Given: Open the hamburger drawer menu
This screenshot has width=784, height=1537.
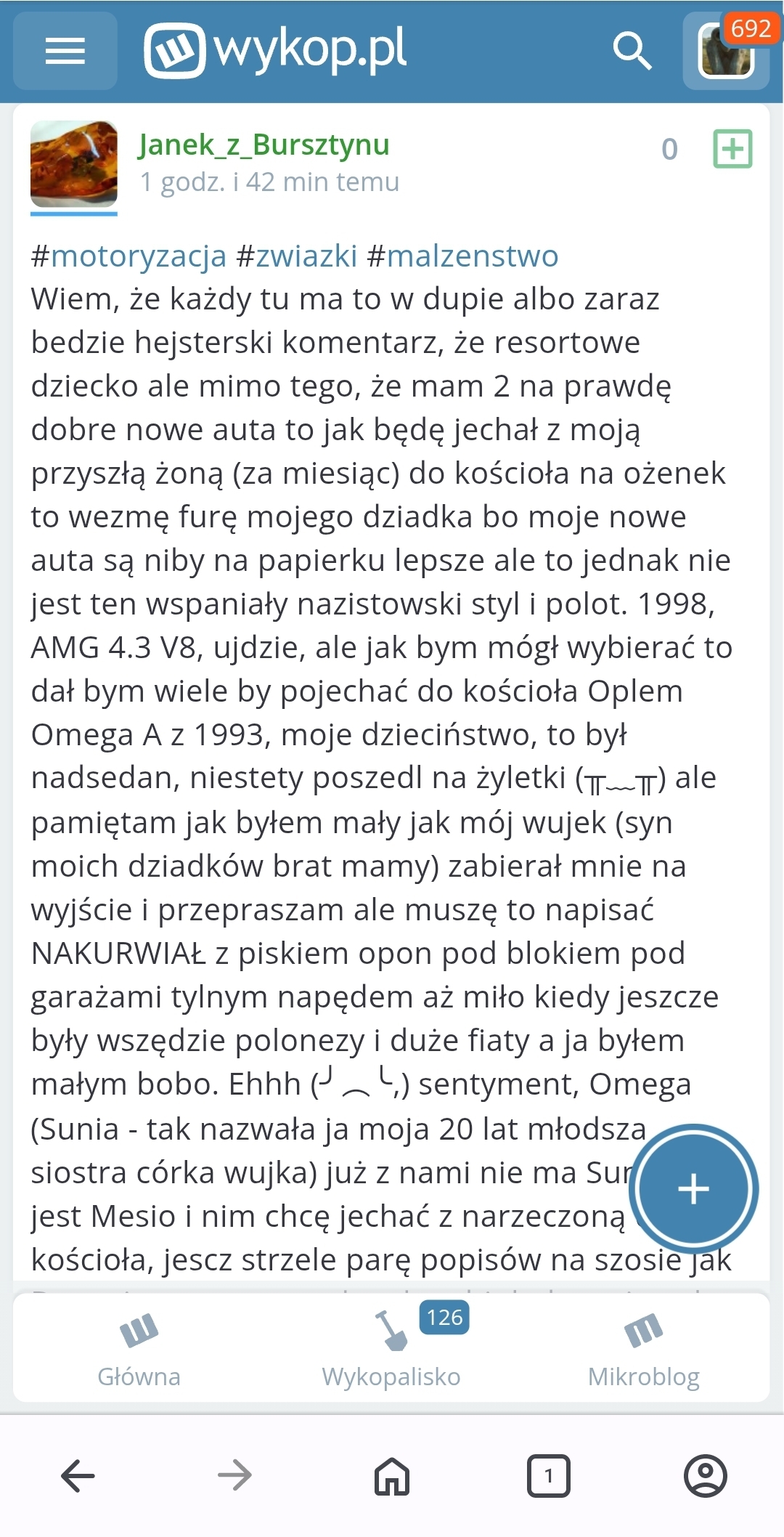Looking at the screenshot, I should point(65,51).
